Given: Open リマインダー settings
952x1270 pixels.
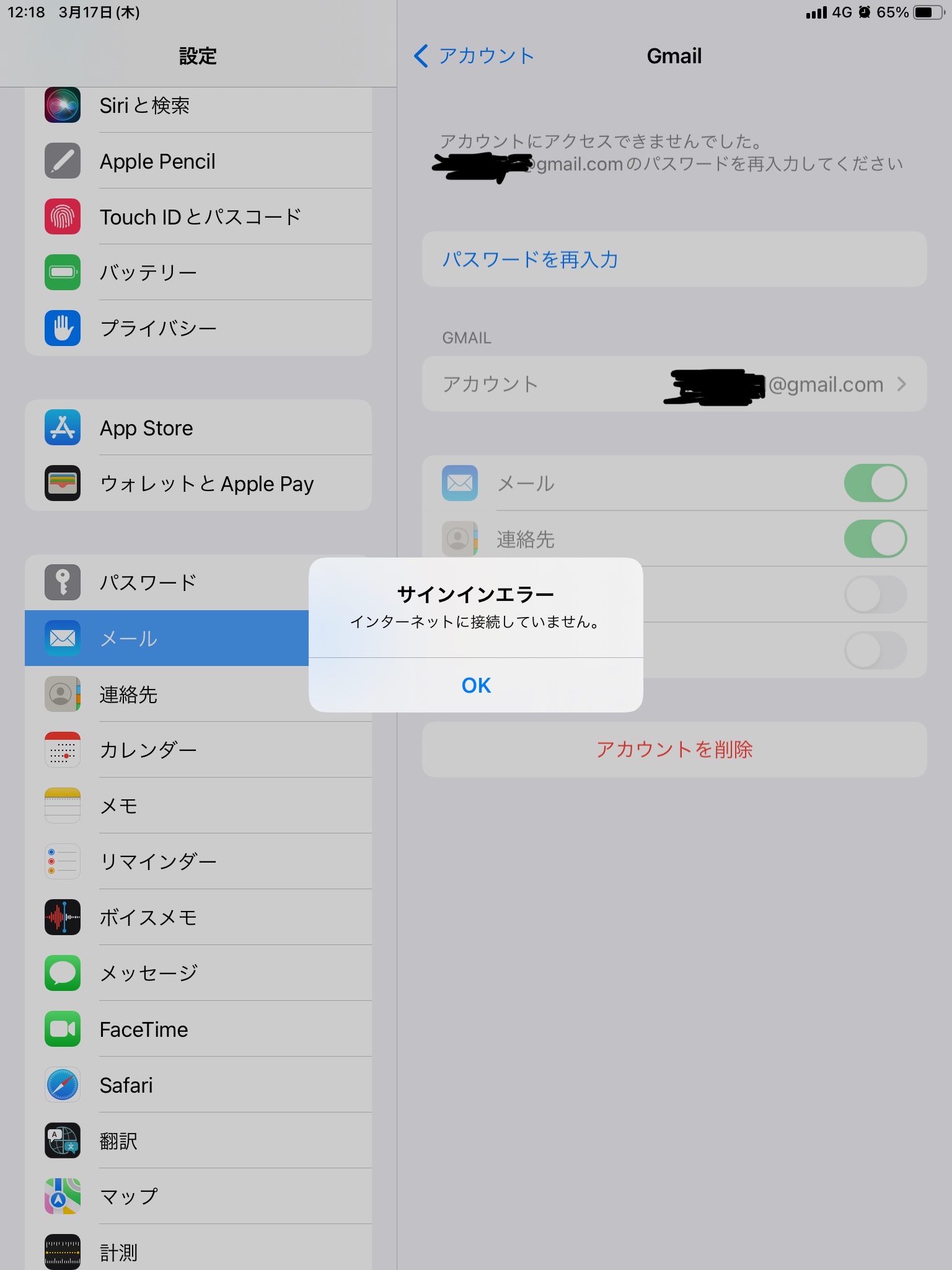Looking at the screenshot, I should tap(198, 861).
